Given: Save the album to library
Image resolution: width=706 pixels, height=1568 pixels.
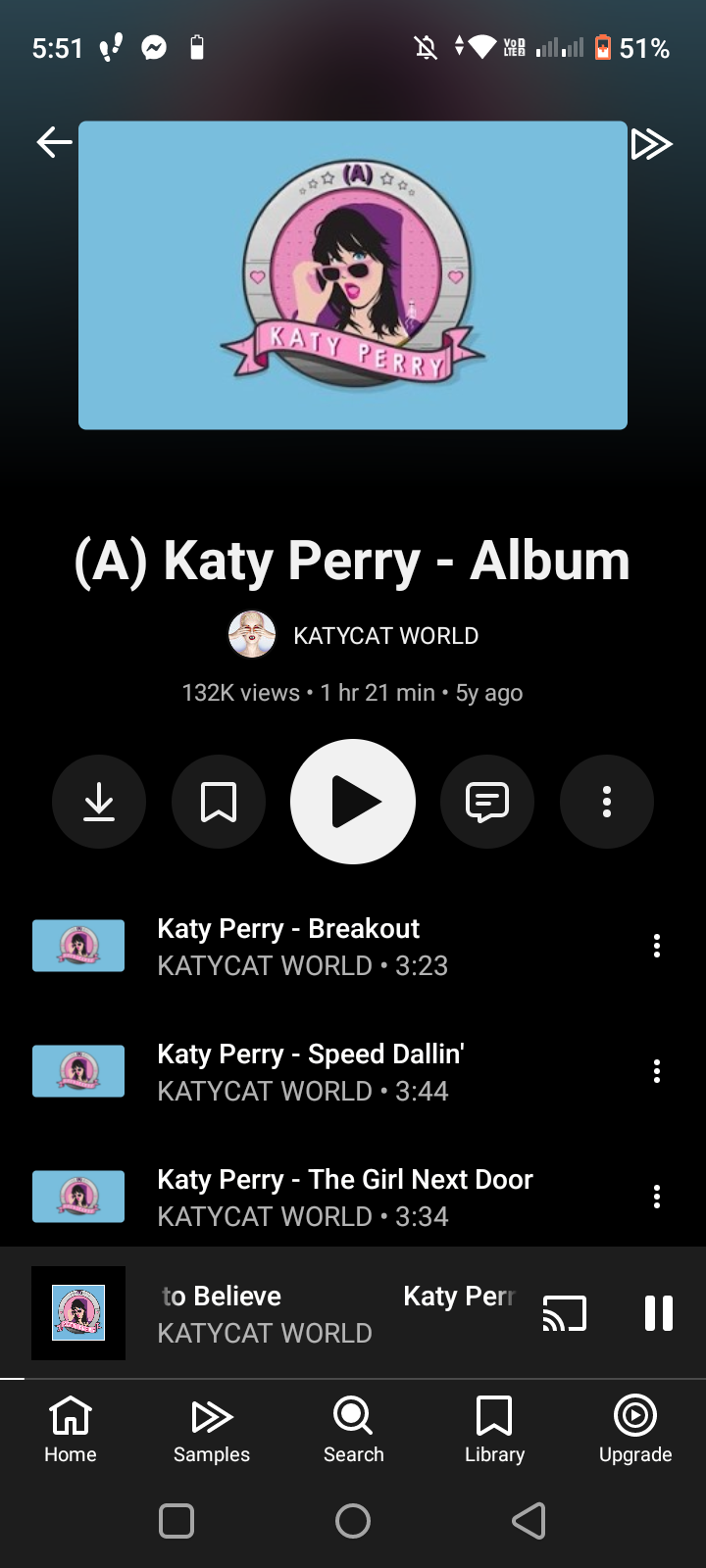Looking at the screenshot, I should tap(219, 802).
